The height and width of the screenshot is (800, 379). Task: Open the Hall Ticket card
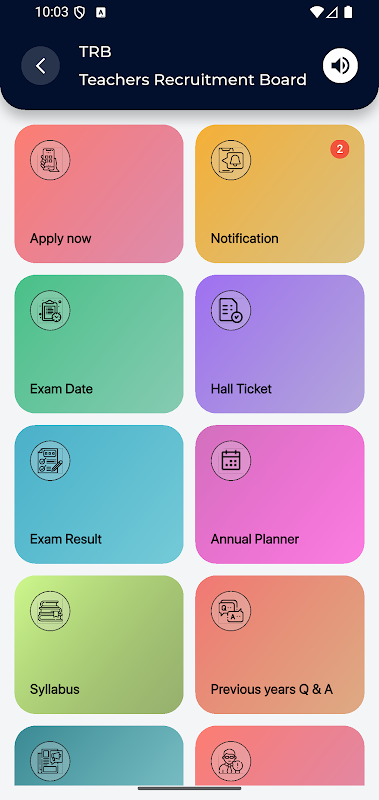[x=280, y=344]
